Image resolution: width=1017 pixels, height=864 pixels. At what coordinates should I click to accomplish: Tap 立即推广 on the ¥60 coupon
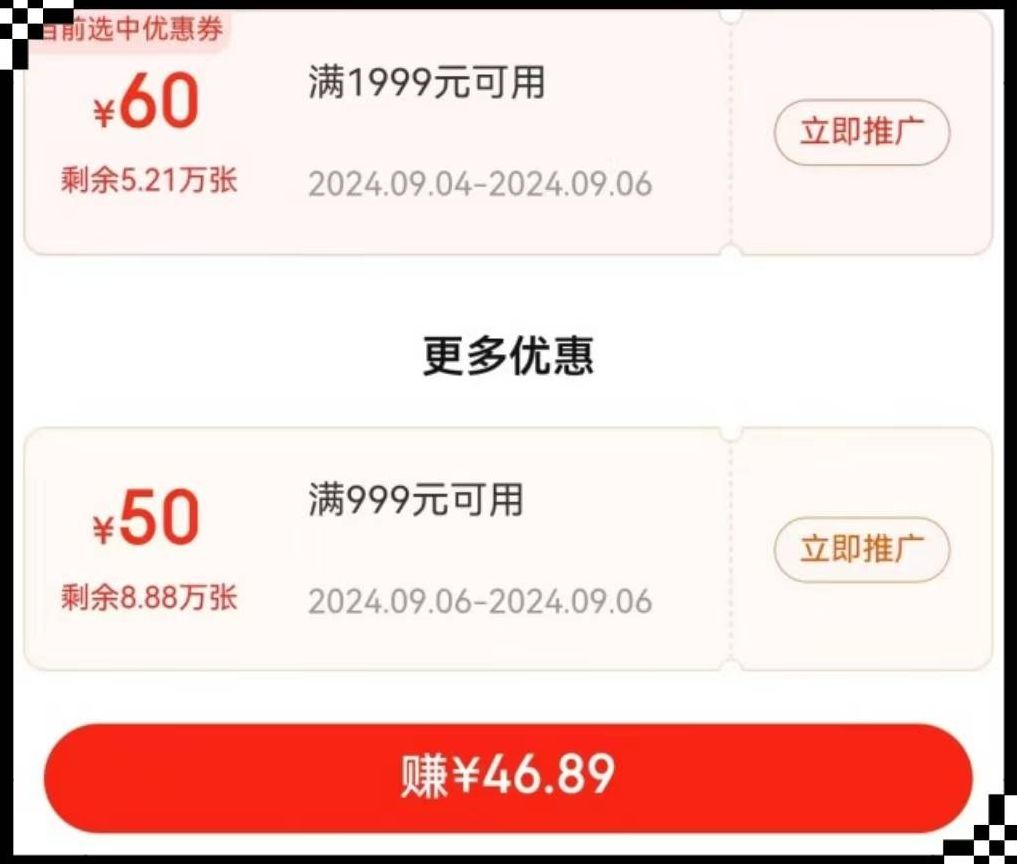861,132
